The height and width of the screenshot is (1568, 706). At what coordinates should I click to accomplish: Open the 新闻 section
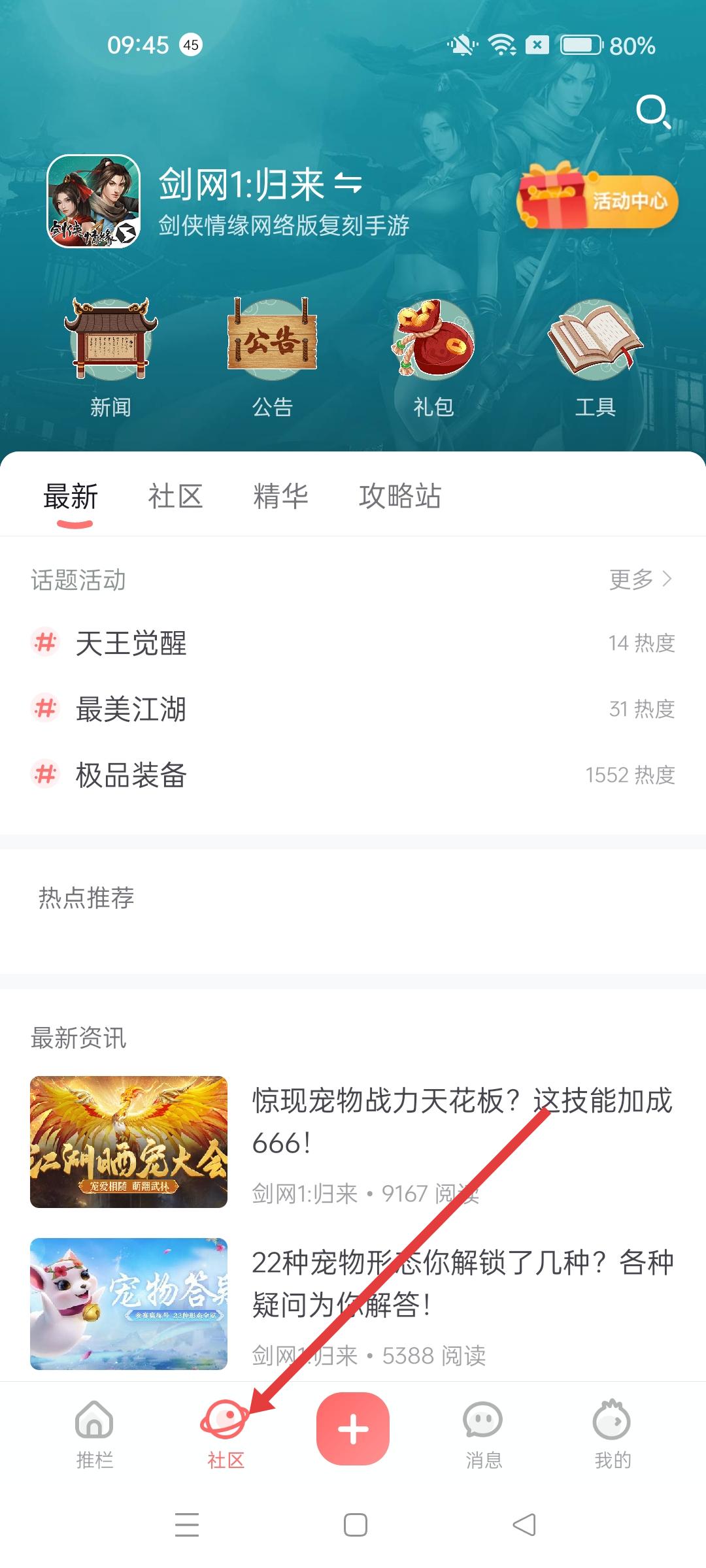pyautogui.click(x=110, y=357)
